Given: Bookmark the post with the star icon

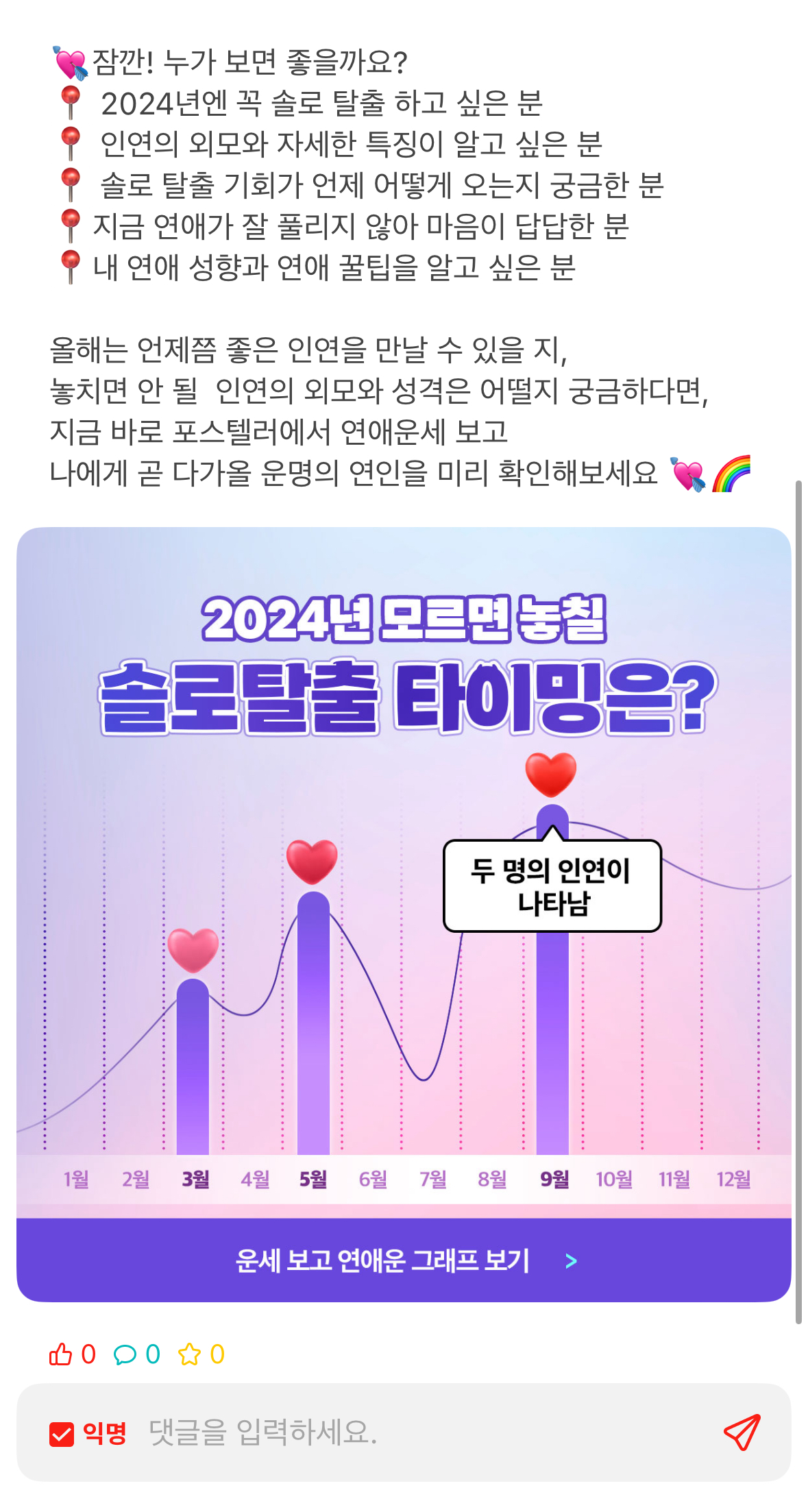Looking at the screenshot, I should (x=189, y=1354).
